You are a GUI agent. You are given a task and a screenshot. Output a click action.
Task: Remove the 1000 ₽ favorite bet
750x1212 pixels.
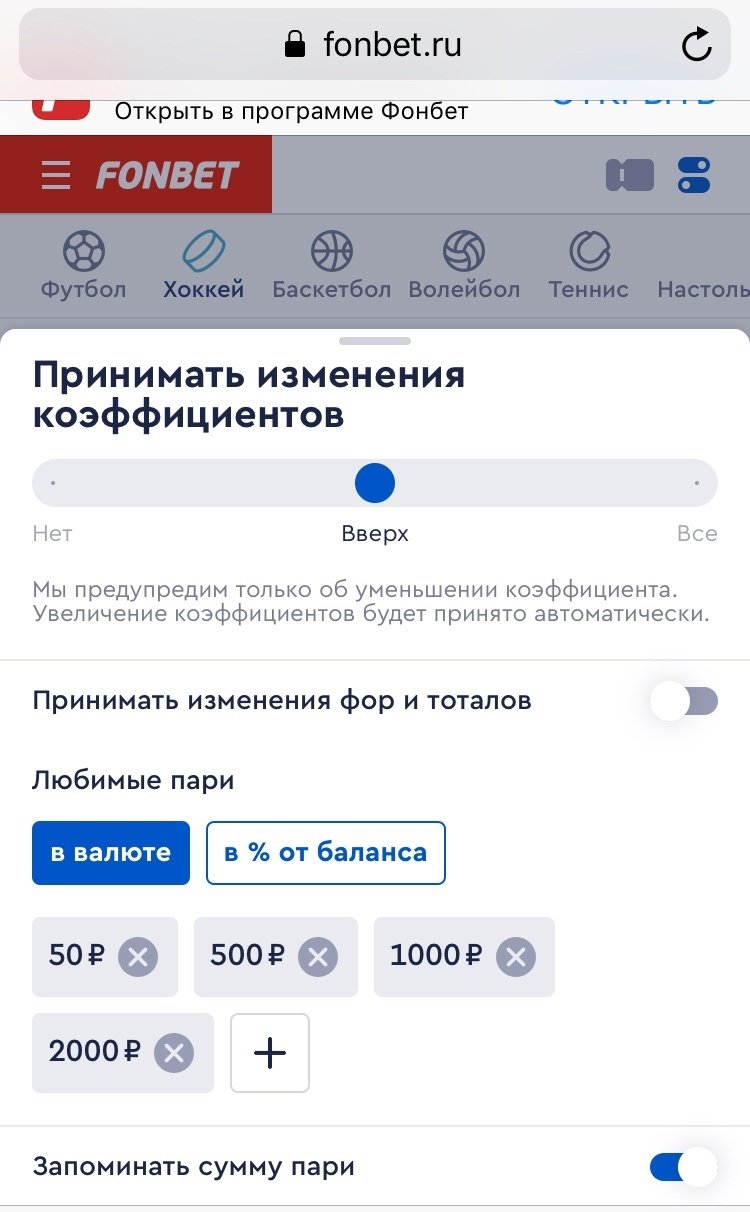(x=516, y=957)
